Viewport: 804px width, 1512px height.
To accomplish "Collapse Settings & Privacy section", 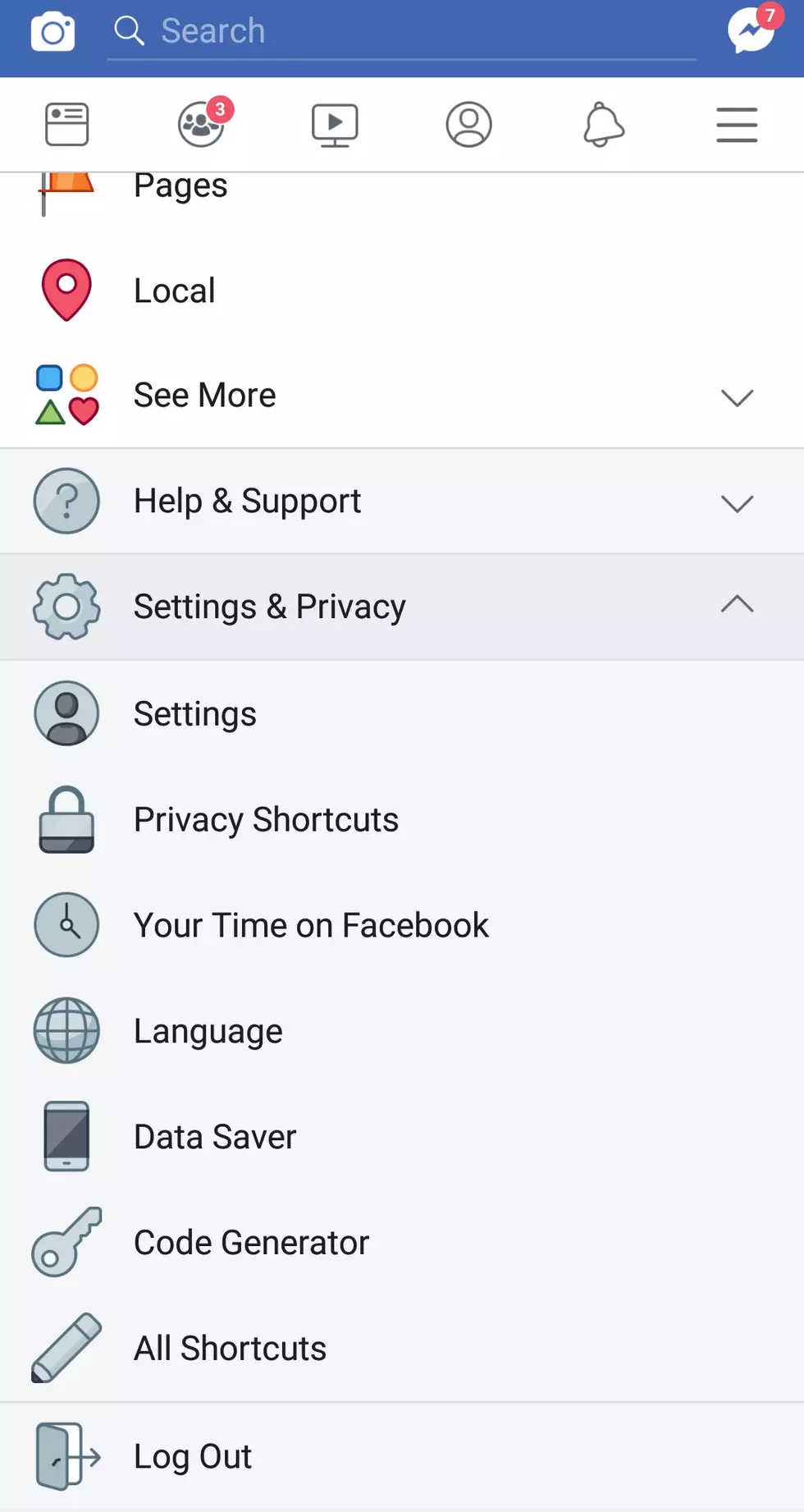I will [x=402, y=607].
